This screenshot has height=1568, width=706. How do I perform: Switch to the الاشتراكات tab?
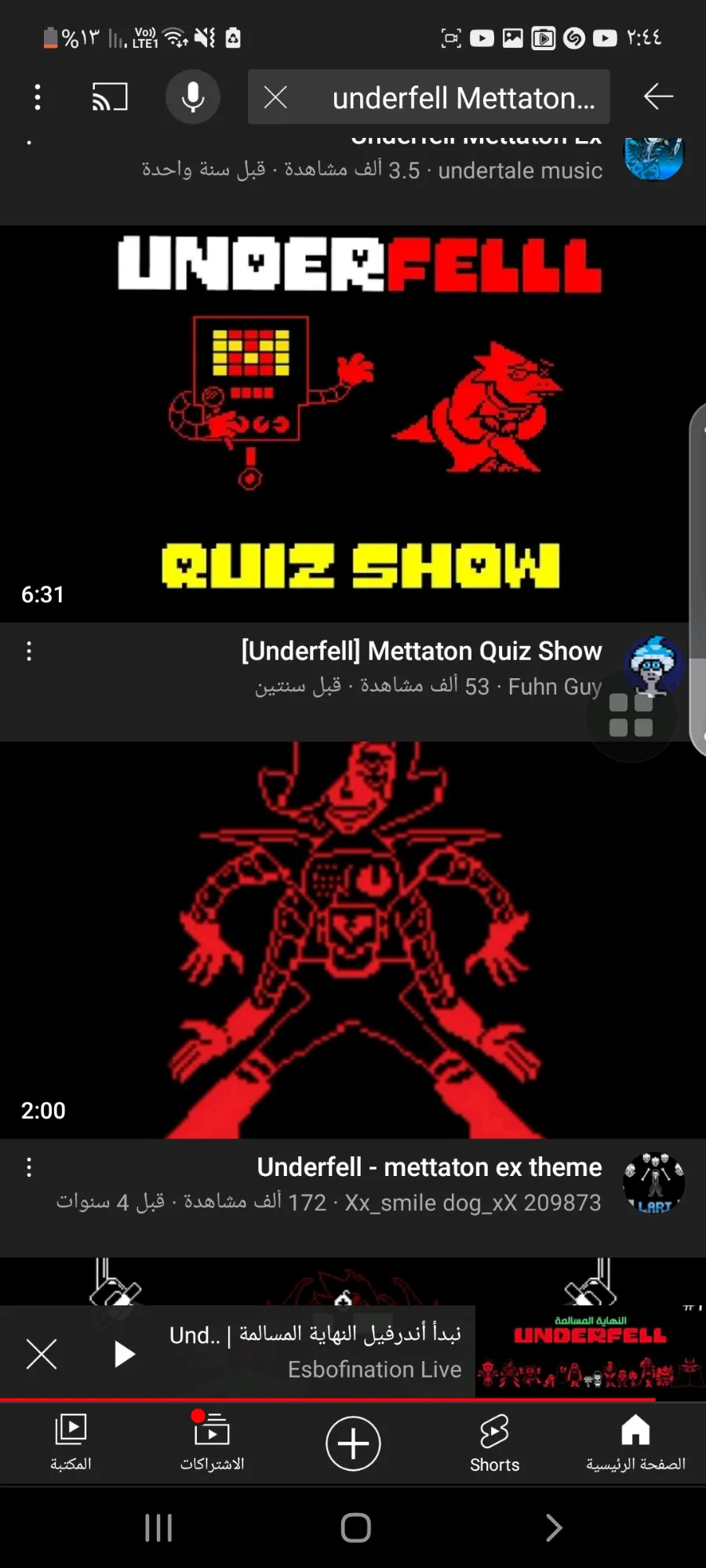click(x=212, y=1443)
